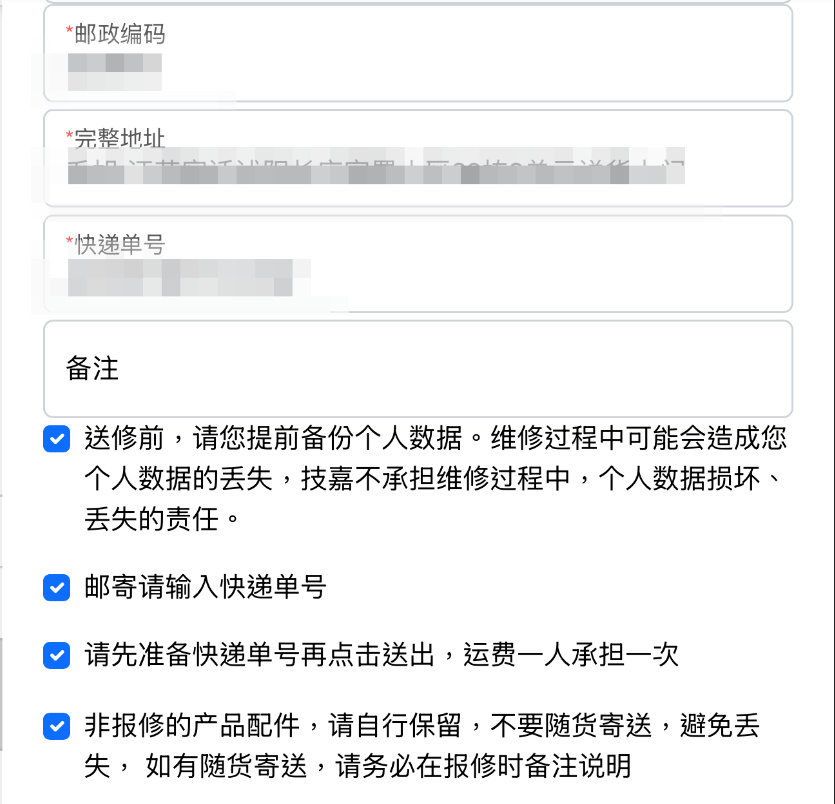
Task: Toggle the 非报修的产品配件 accessories checkbox
Action: 56,726
